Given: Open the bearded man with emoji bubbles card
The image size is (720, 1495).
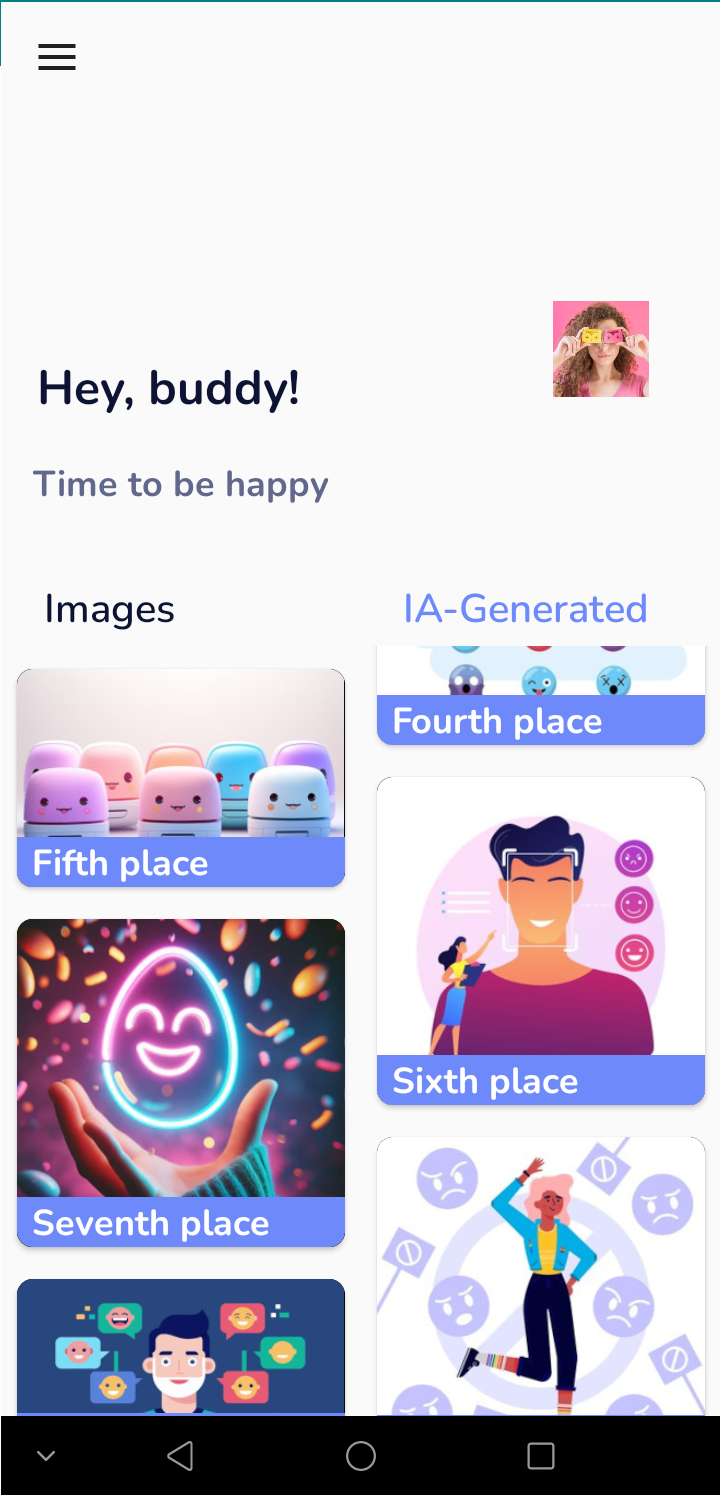Looking at the screenshot, I should click(181, 1347).
